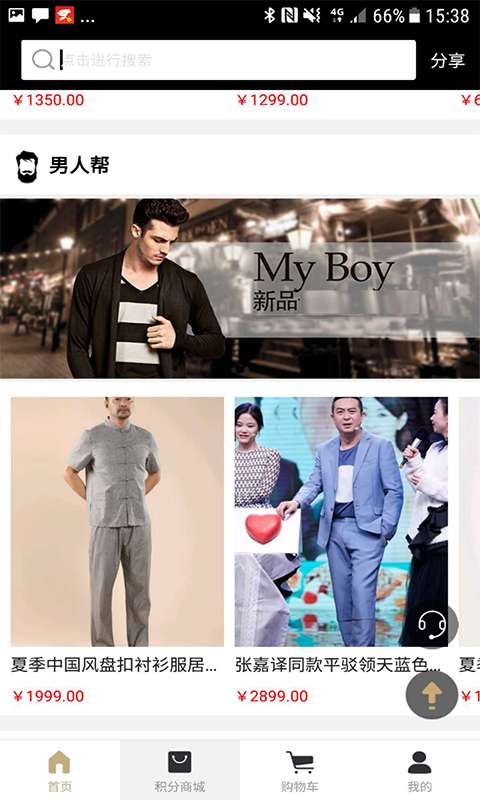Switch to the 首页 home tab
The height and width of the screenshot is (800, 480).
pos(60,771)
